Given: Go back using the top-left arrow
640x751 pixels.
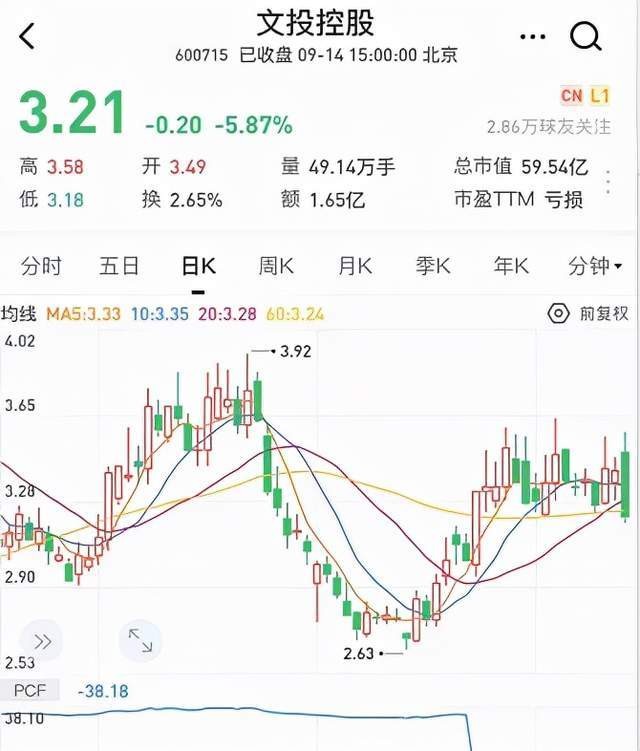Looking at the screenshot, I should [27, 37].
